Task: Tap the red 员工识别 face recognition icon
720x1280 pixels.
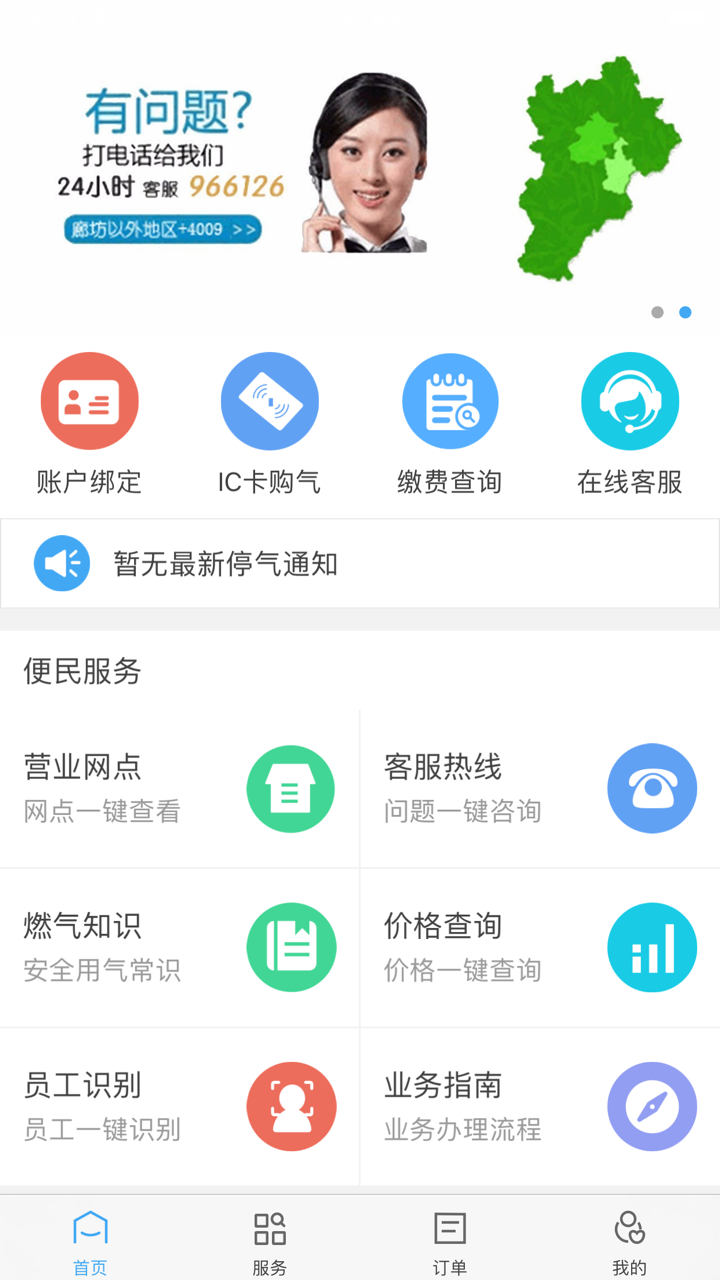Action: click(x=291, y=1106)
